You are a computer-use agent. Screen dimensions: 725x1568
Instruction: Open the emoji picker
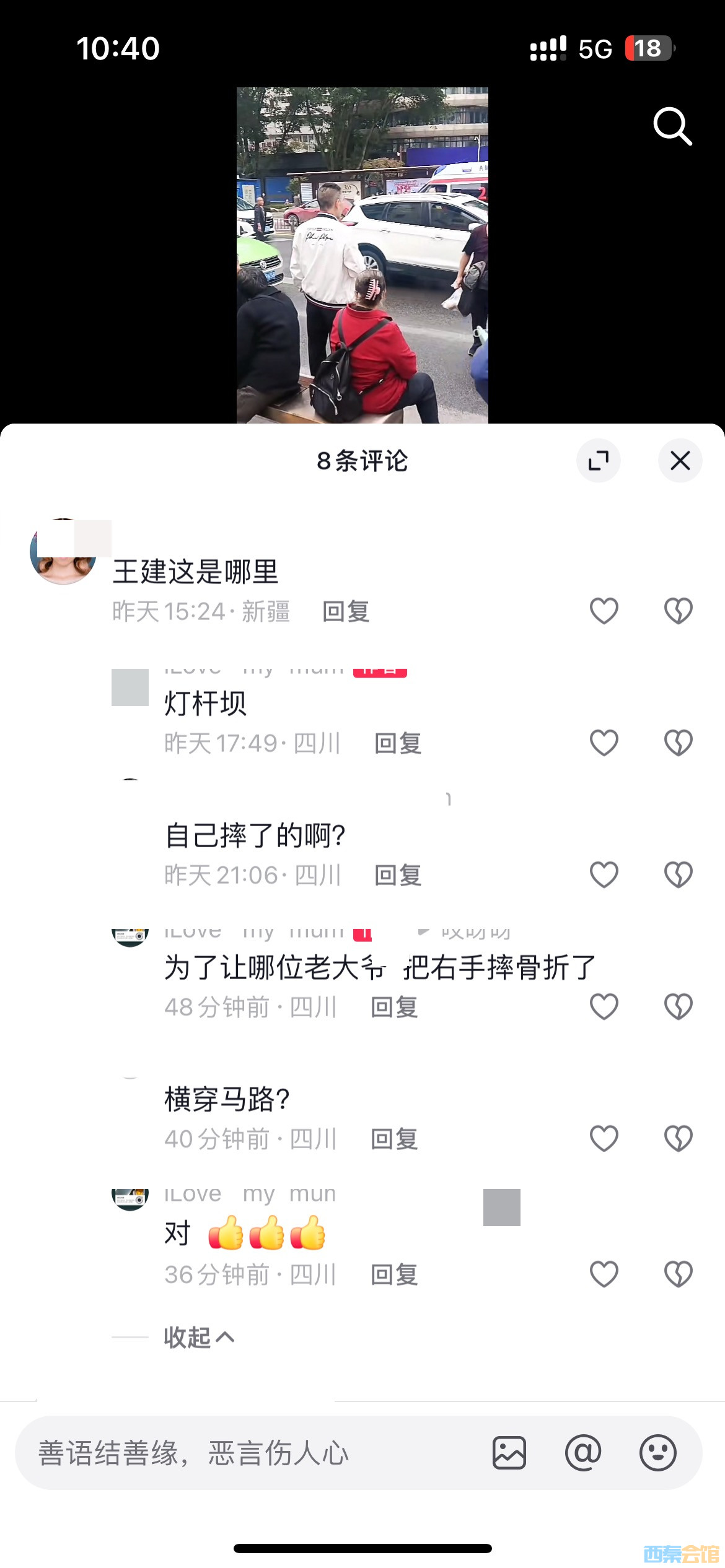[657, 1453]
